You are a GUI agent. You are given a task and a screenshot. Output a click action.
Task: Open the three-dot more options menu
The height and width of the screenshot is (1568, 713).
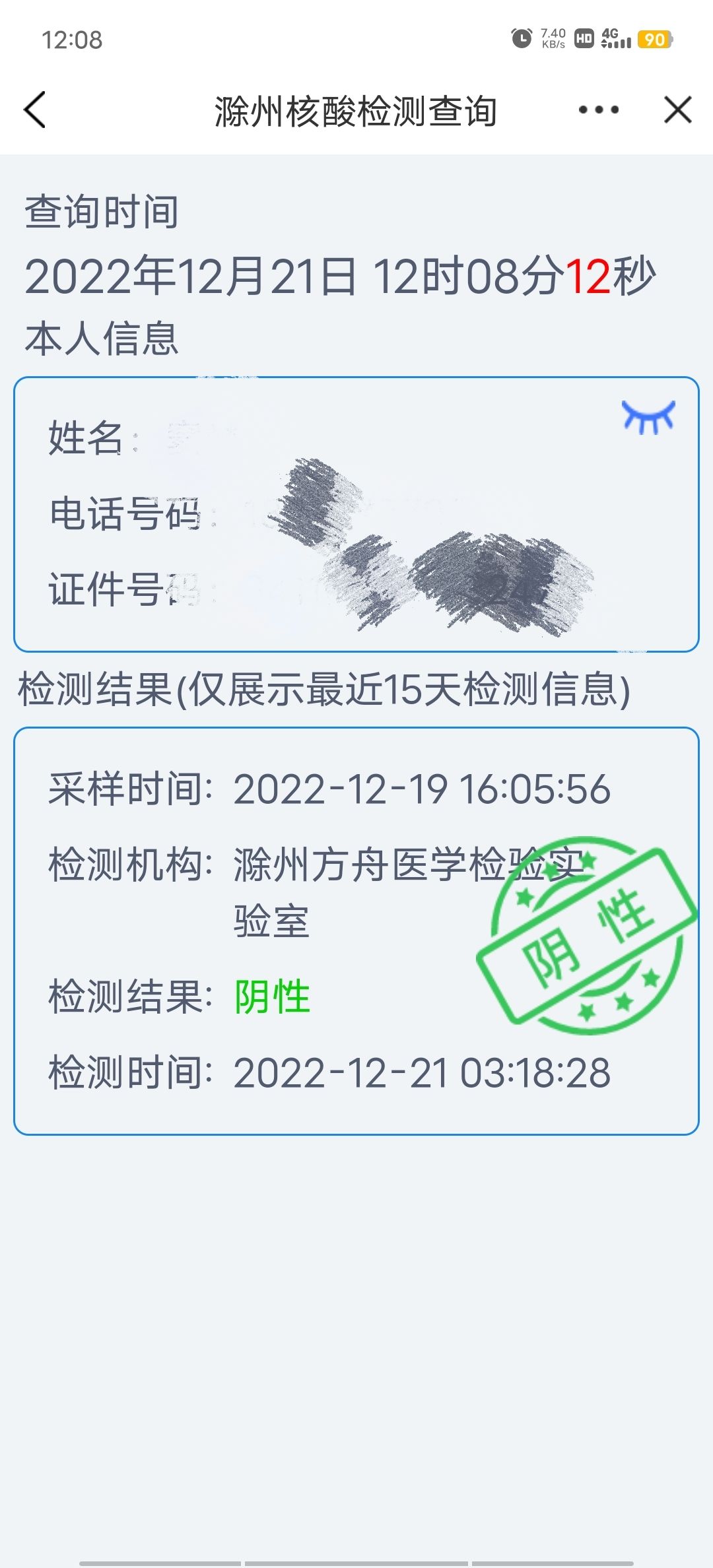tap(599, 110)
